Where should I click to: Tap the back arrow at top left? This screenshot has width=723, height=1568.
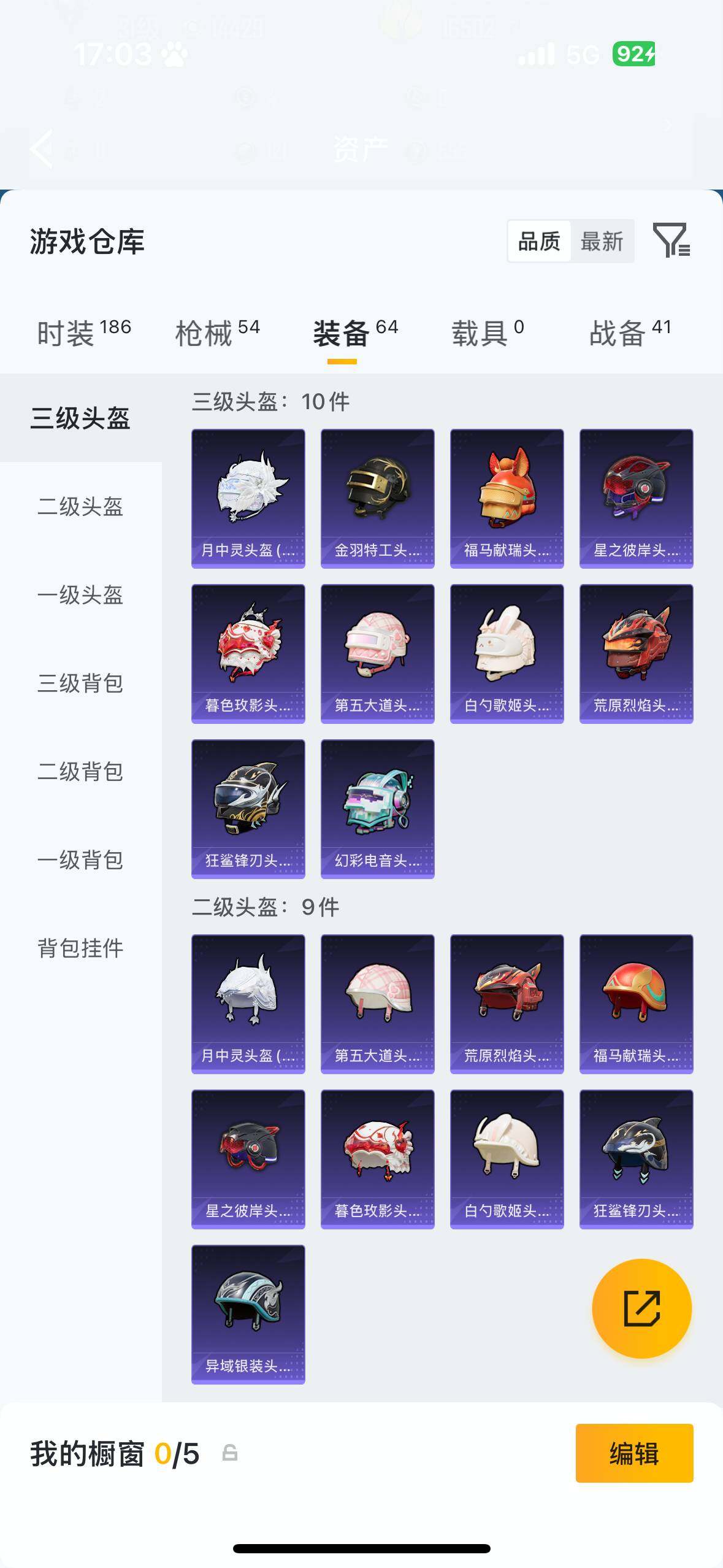[x=40, y=149]
